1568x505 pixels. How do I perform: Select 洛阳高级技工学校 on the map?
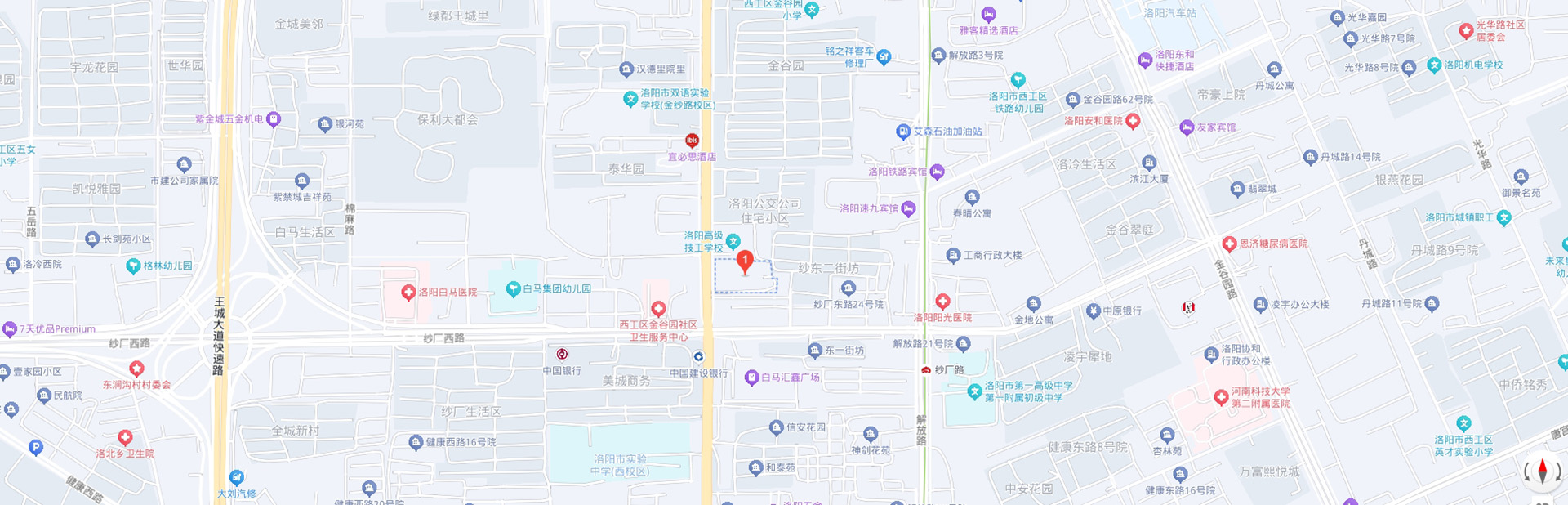(733, 241)
